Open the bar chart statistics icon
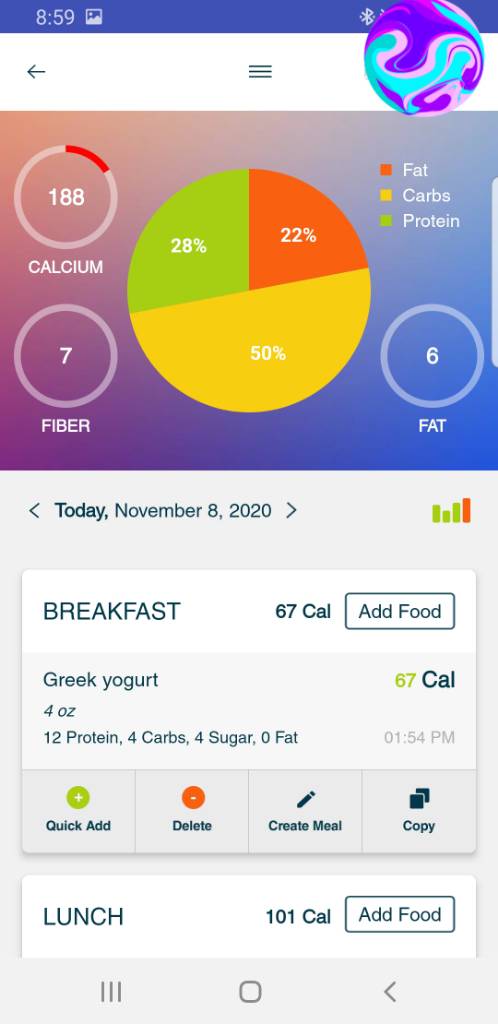This screenshot has width=498, height=1024. 451,511
